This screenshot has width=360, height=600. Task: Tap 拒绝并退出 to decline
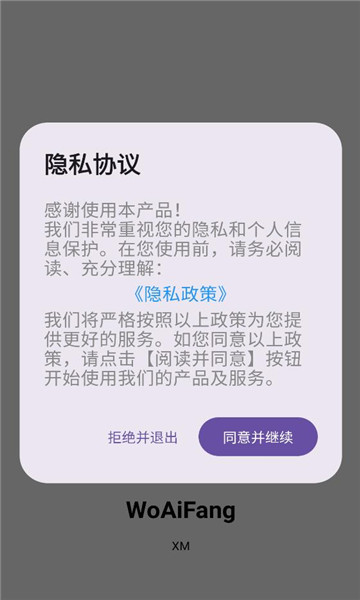(143, 437)
